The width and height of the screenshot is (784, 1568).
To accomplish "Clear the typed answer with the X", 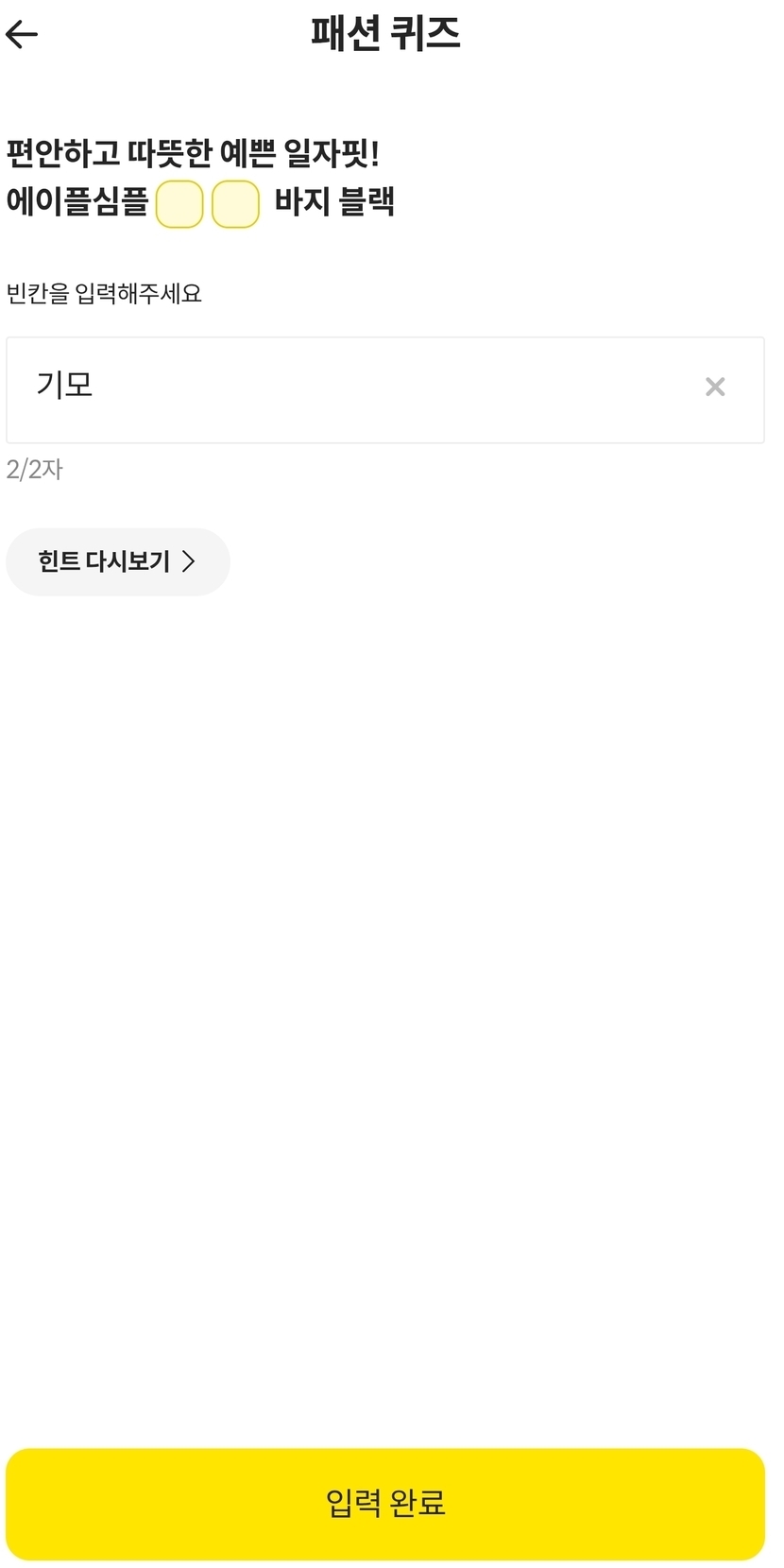I will point(715,387).
